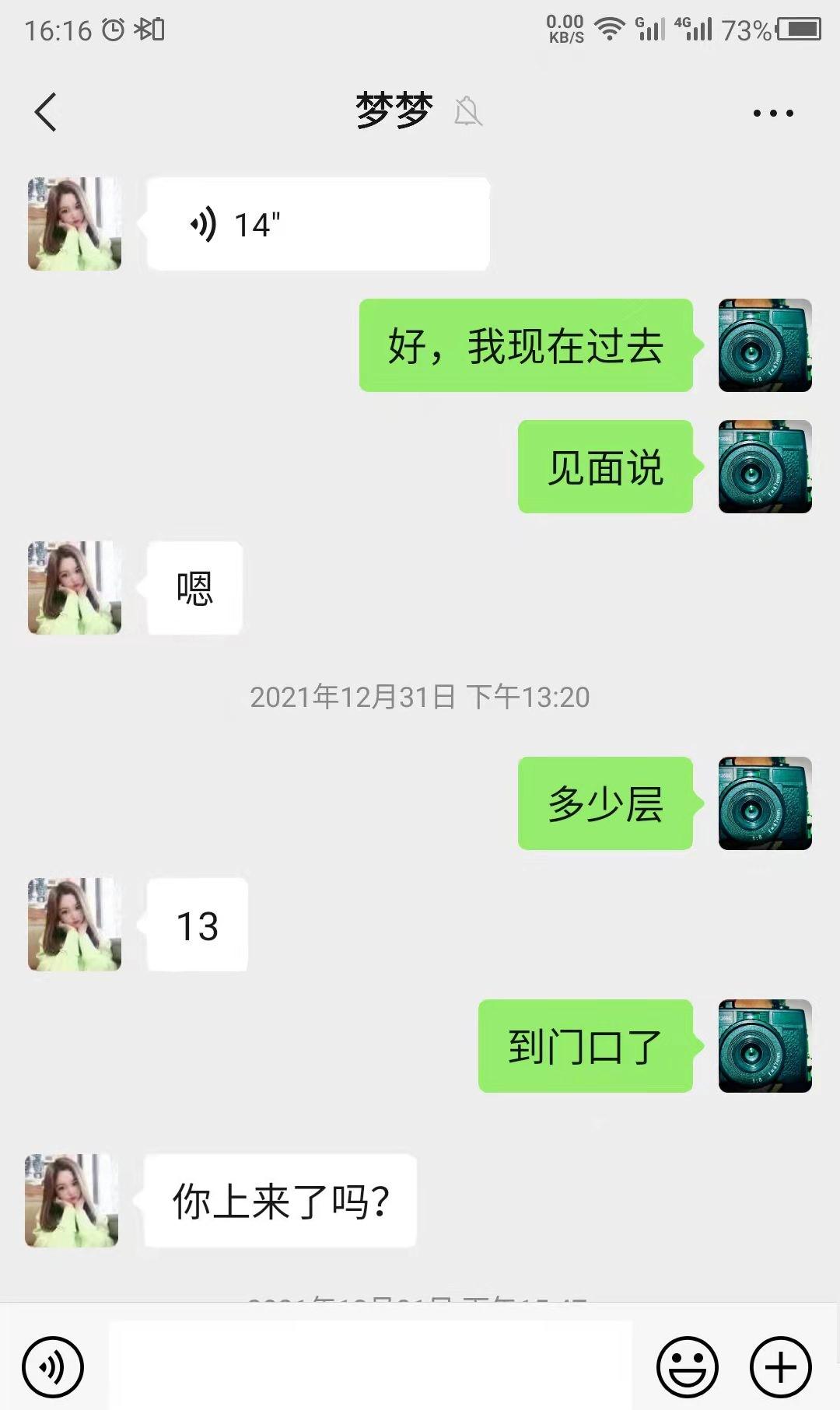Screen dimensions: 840x1410
Task: Open the plus attachments menu
Action: (x=780, y=1366)
